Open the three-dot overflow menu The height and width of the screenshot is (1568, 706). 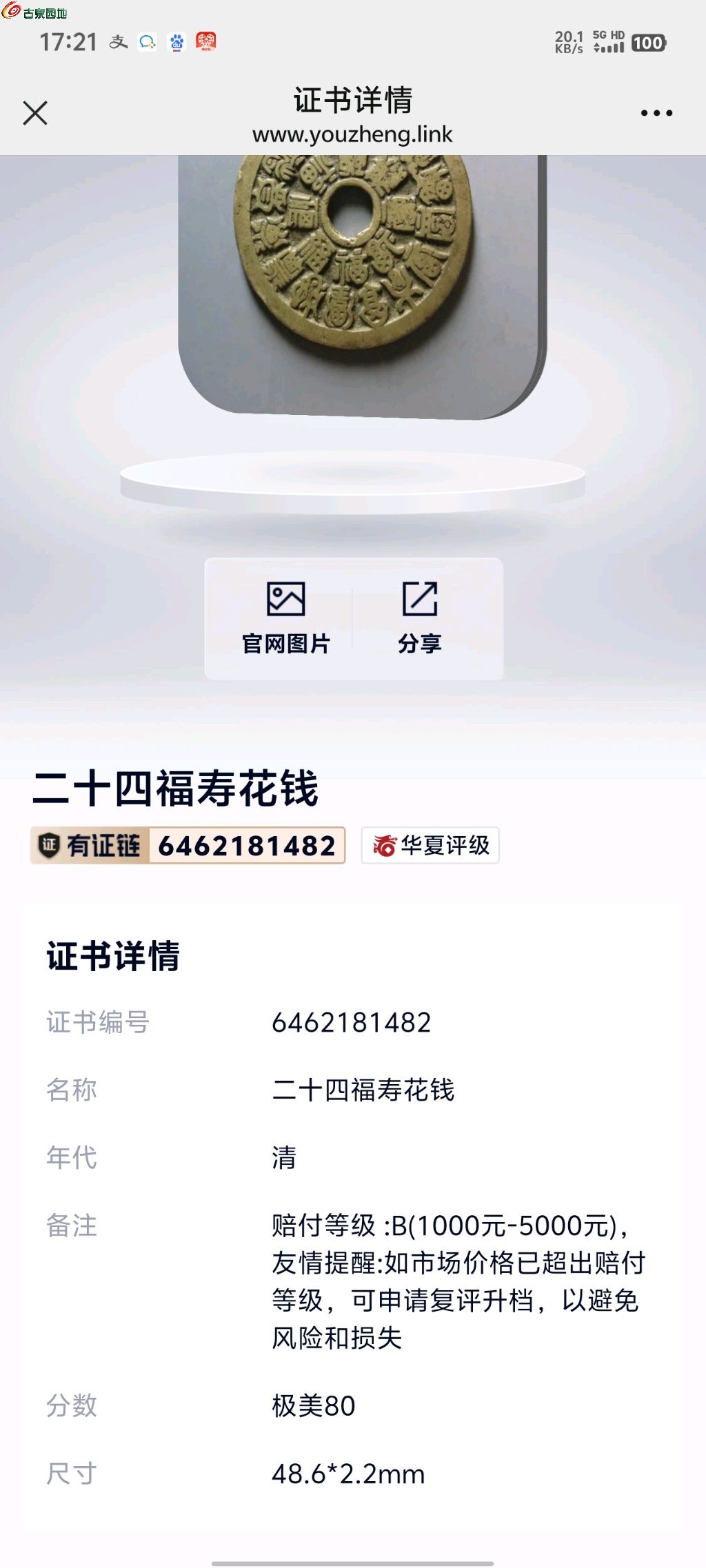click(656, 113)
